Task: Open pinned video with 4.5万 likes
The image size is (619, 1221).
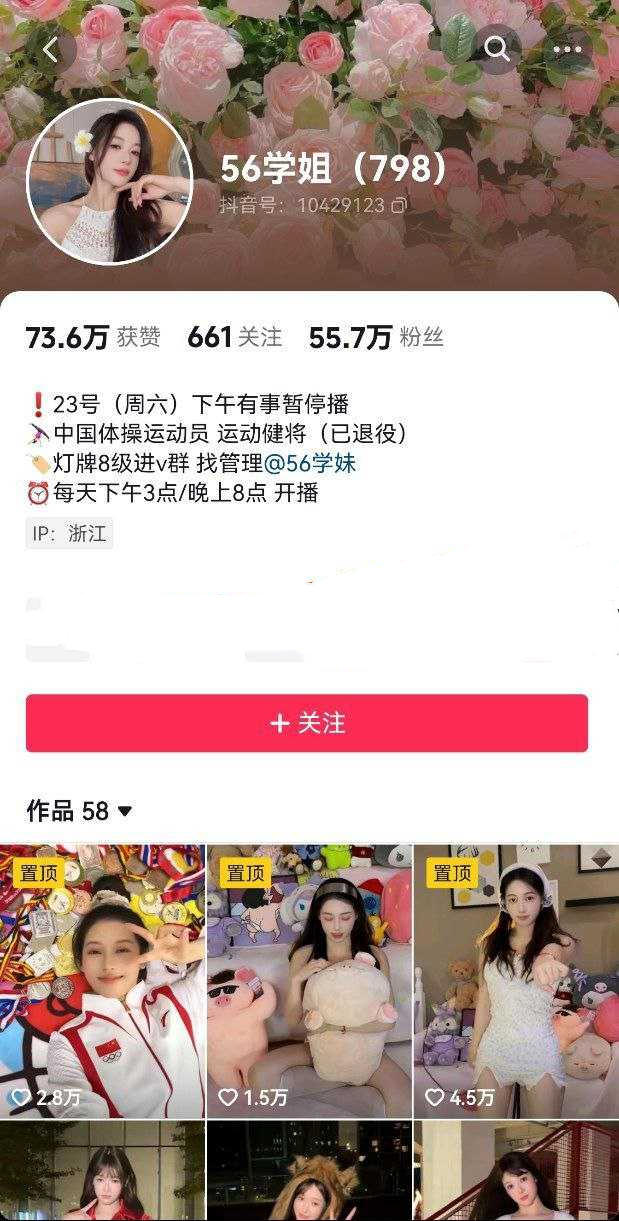Action: (x=516, y=980)
